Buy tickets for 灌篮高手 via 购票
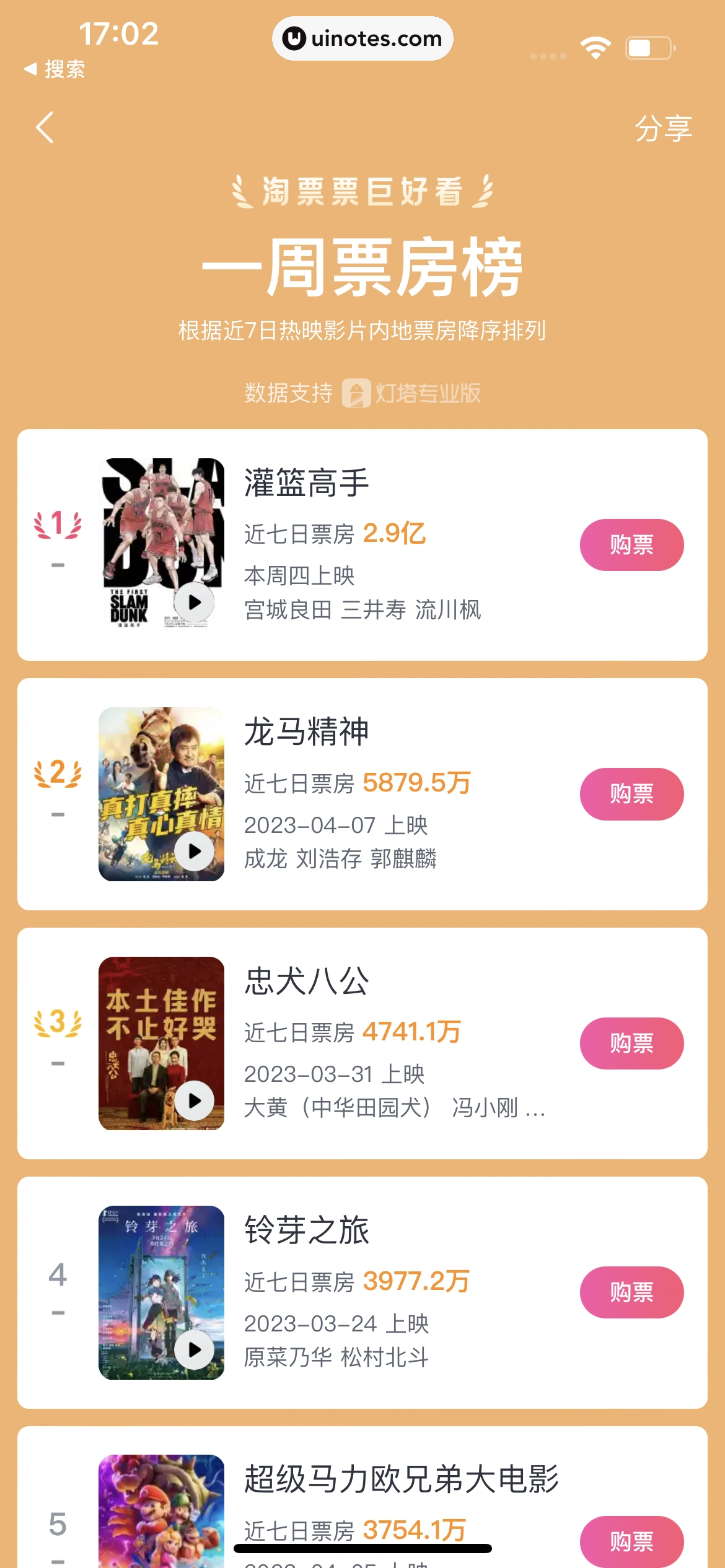The height and width of the screenshot is (1568, 725). (631, 544)
